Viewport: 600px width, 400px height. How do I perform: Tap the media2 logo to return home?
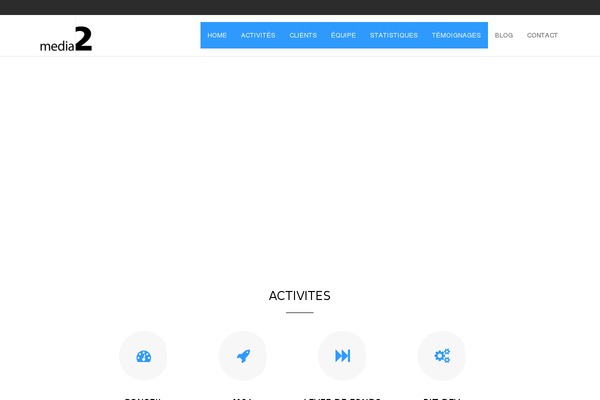point(66,40)
